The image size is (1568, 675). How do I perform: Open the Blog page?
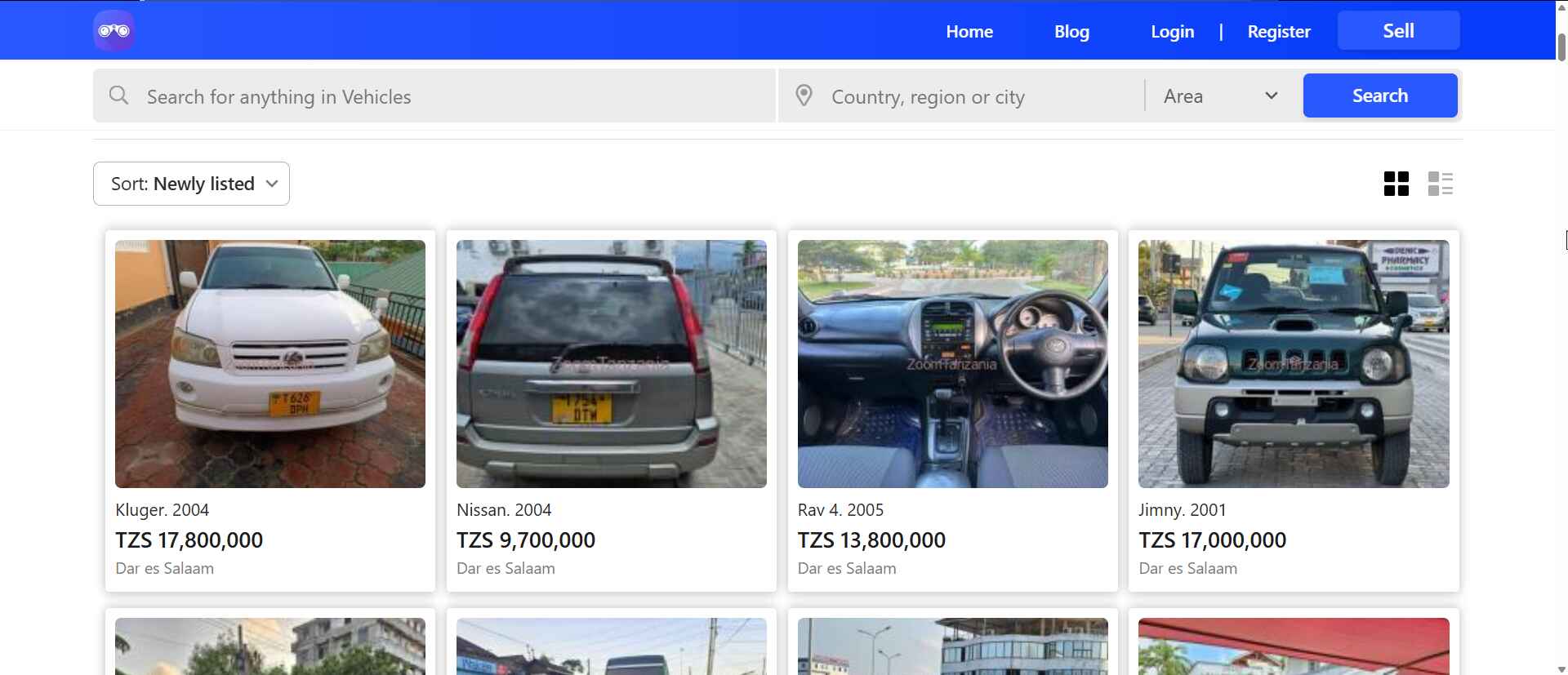pyautogui.click(x=1071, y=32)
